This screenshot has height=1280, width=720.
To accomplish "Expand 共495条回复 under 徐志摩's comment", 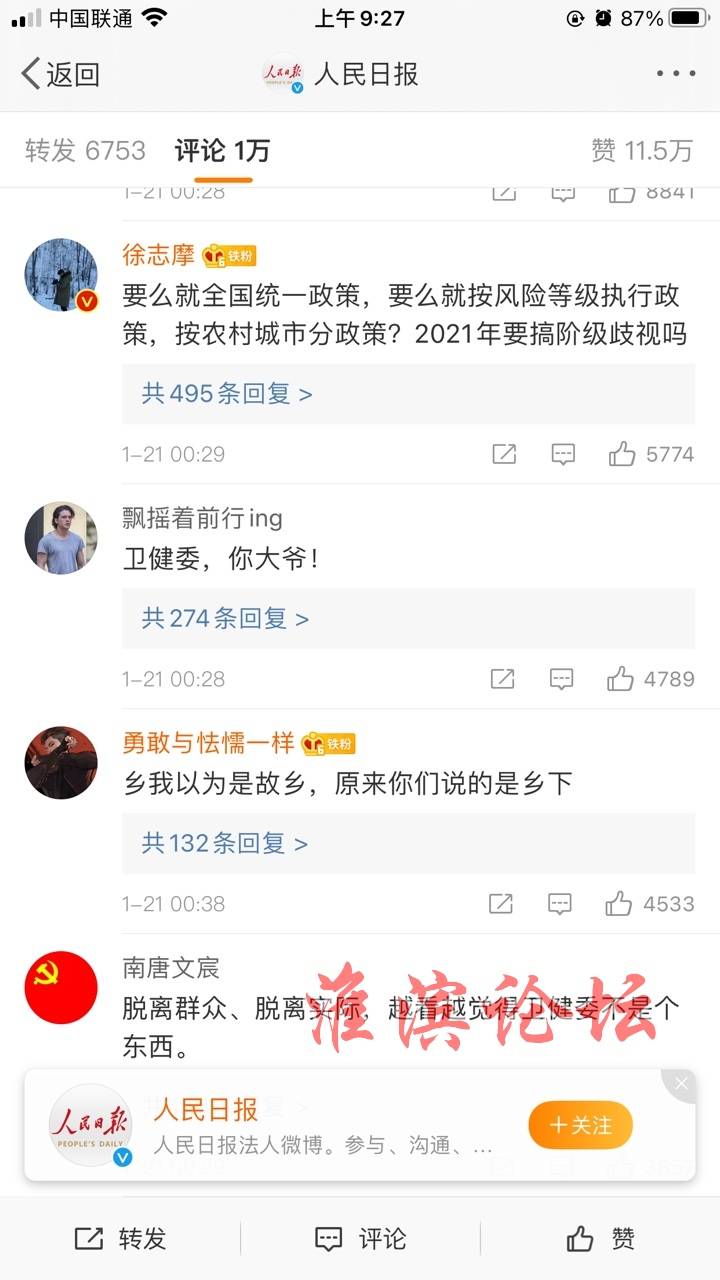I will tap(227, 394).
